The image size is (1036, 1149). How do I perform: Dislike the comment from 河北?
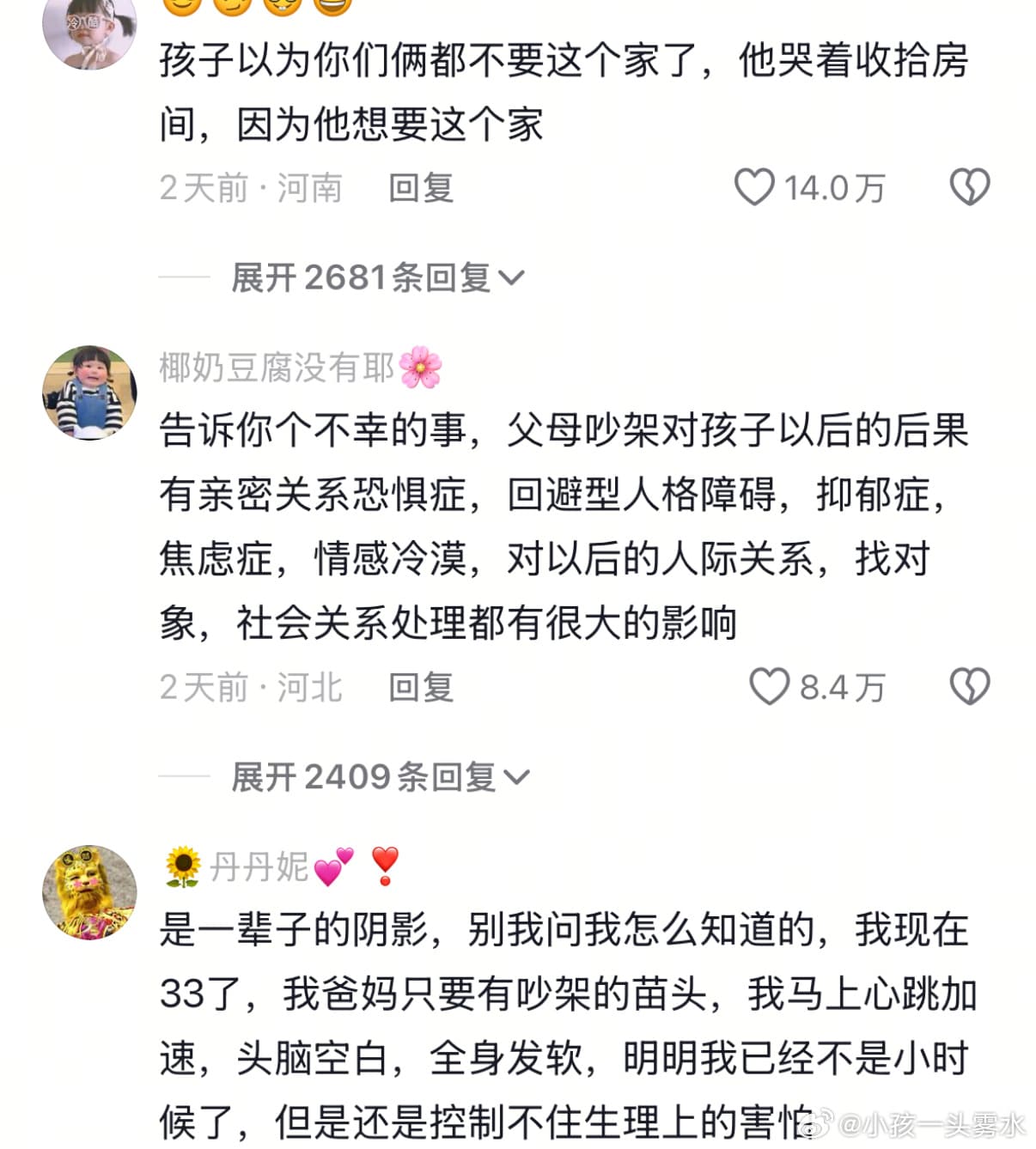970,687
